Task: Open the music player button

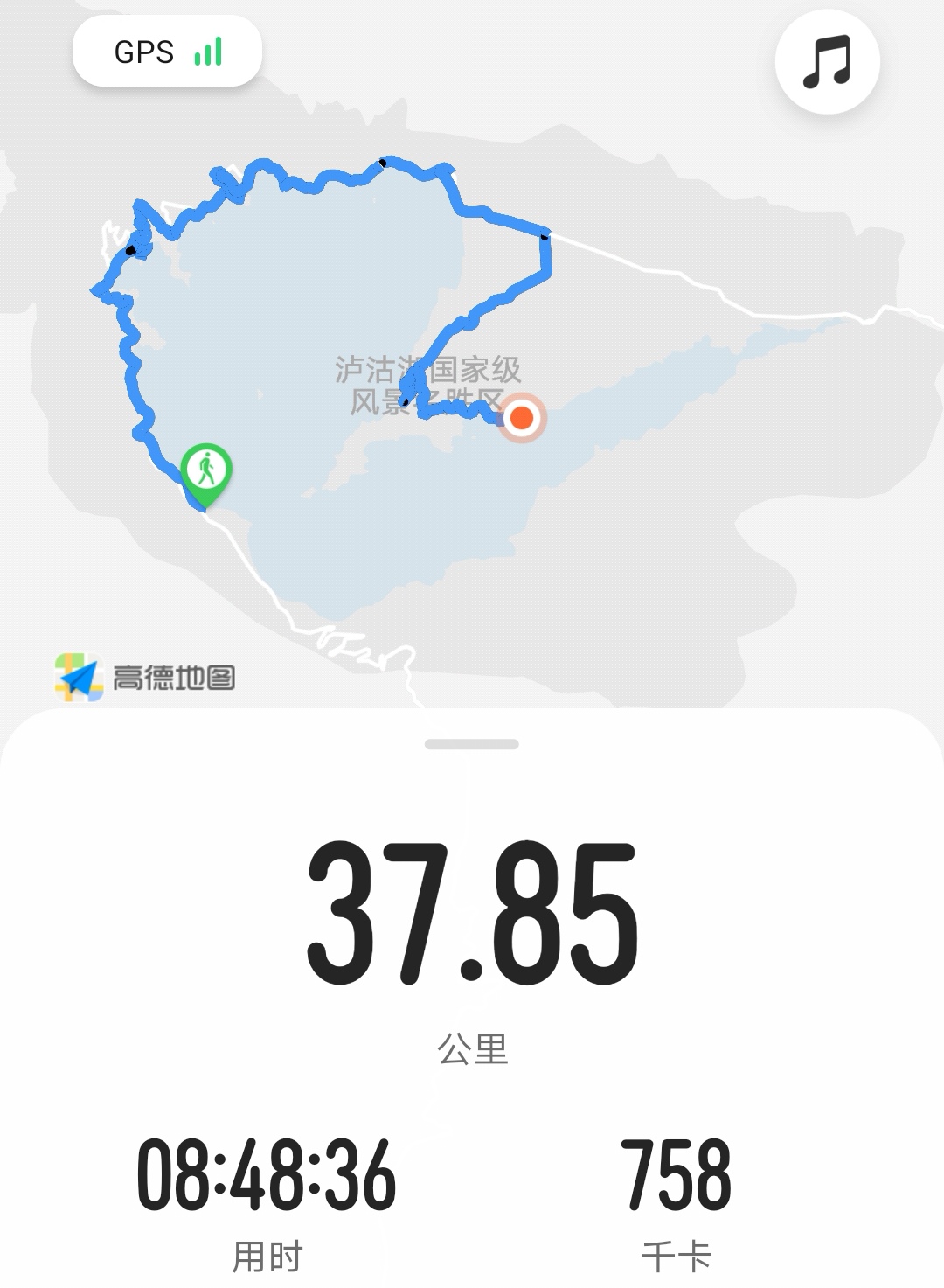Action: tap(827, 62)
